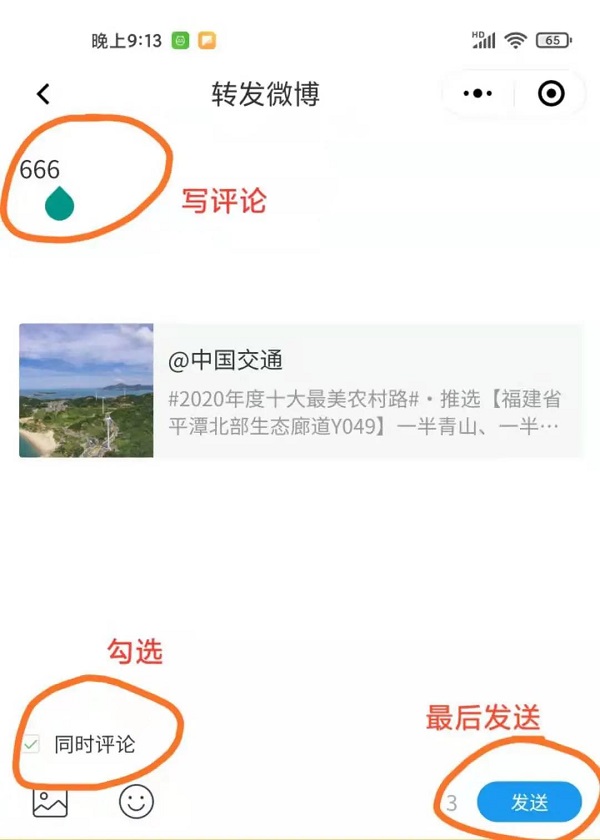
Task: Toggle the 同时评论 checkbox
Action: coord(32,744)
